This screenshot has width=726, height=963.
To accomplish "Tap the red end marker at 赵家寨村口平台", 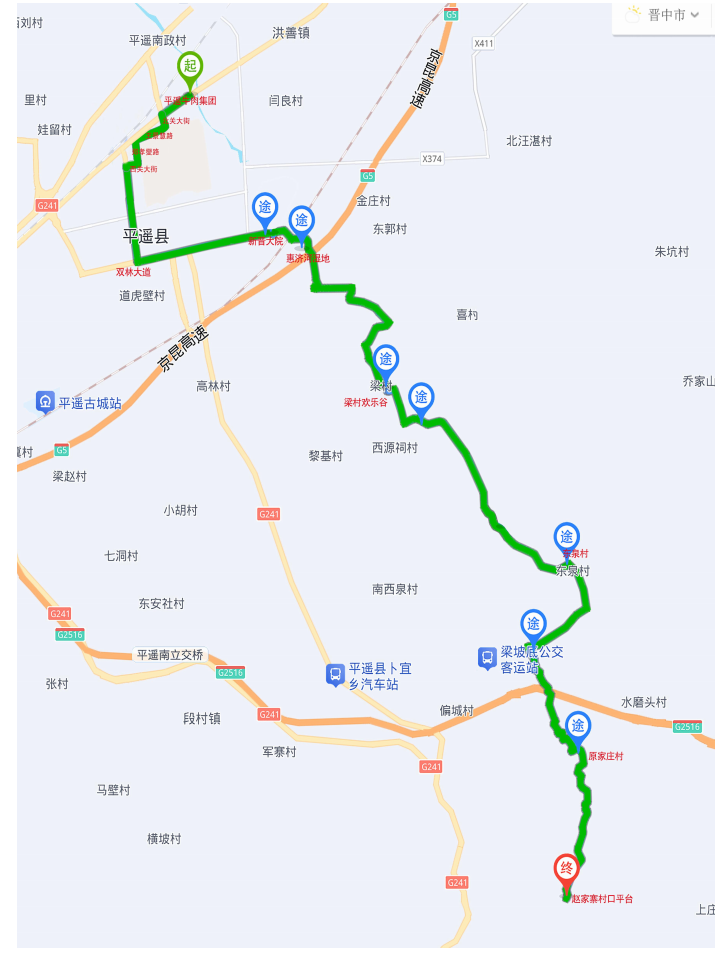I will 567,869.
